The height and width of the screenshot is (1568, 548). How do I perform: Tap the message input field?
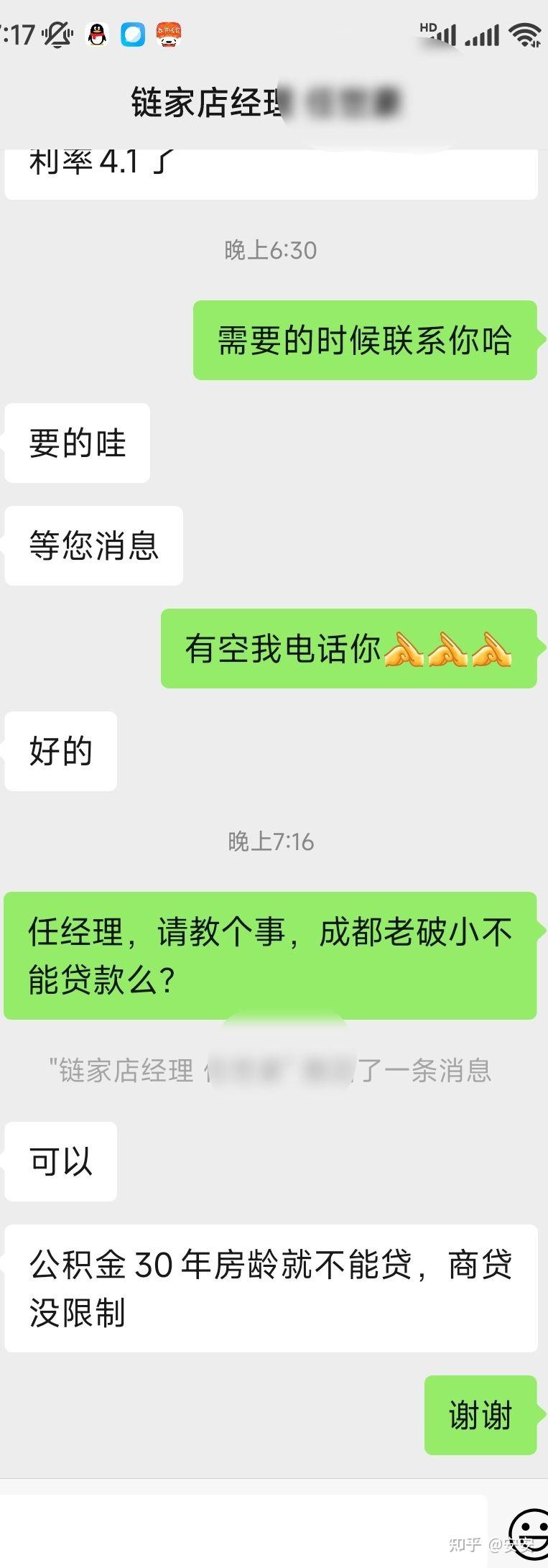[x=243, y=1529]
